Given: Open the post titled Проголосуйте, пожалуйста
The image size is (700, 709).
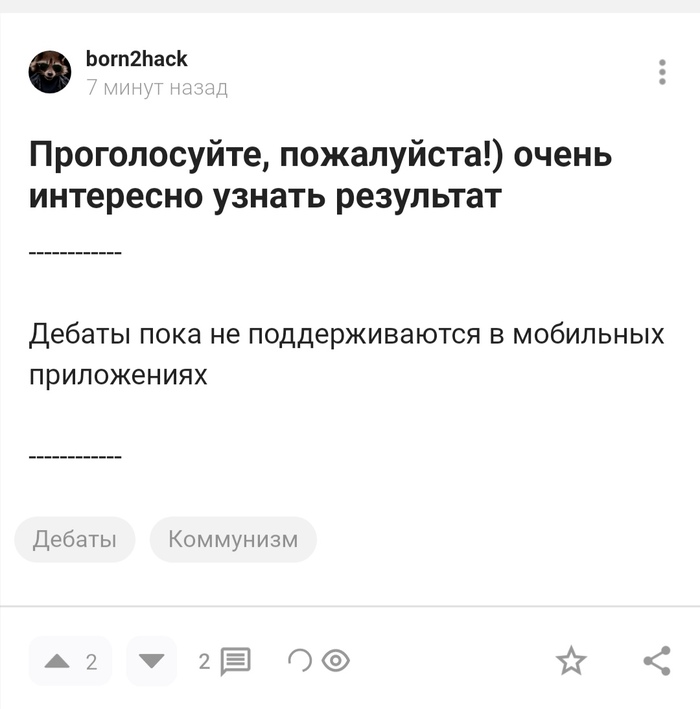Looking at the screenshot, I should coord(320,176).
